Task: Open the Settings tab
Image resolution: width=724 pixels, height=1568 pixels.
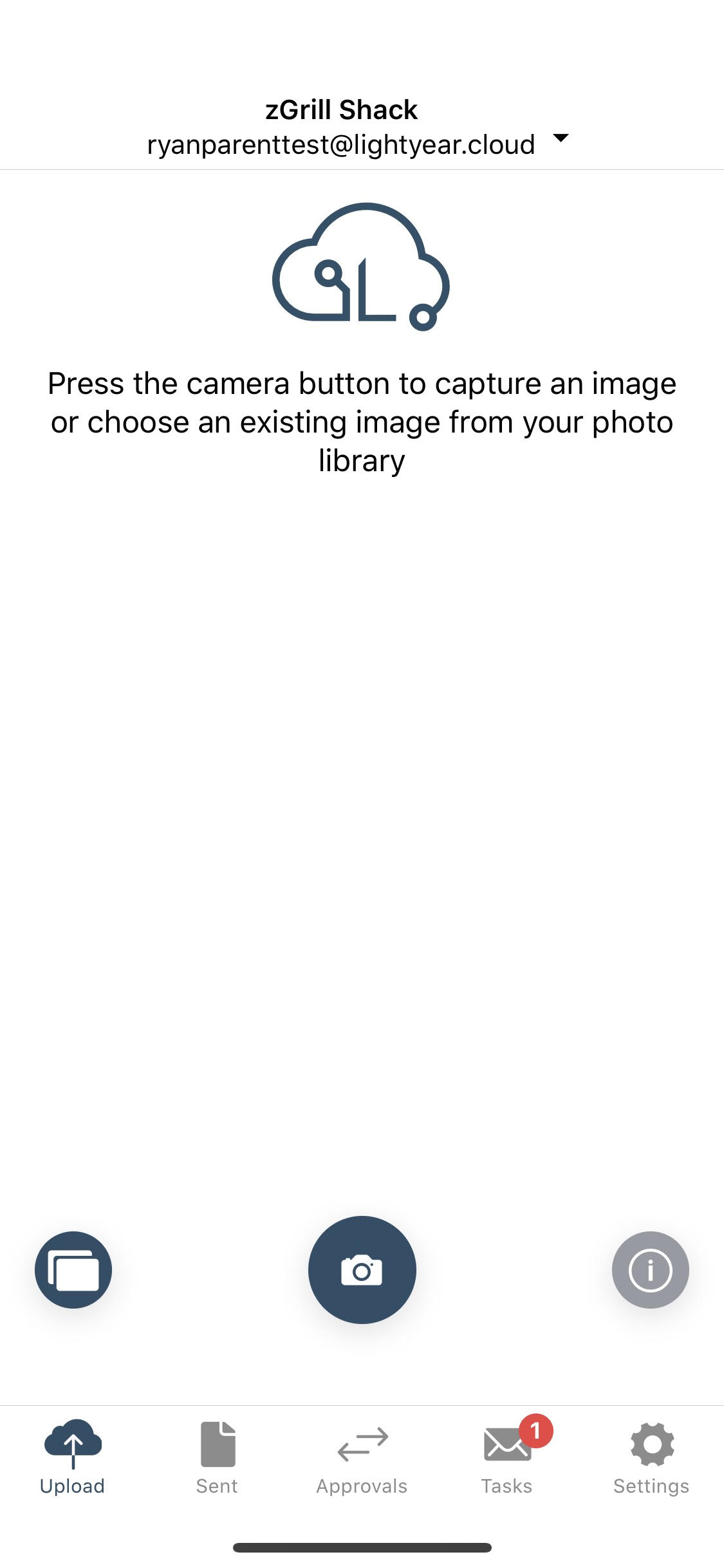Action: (x=651, y=1457)
